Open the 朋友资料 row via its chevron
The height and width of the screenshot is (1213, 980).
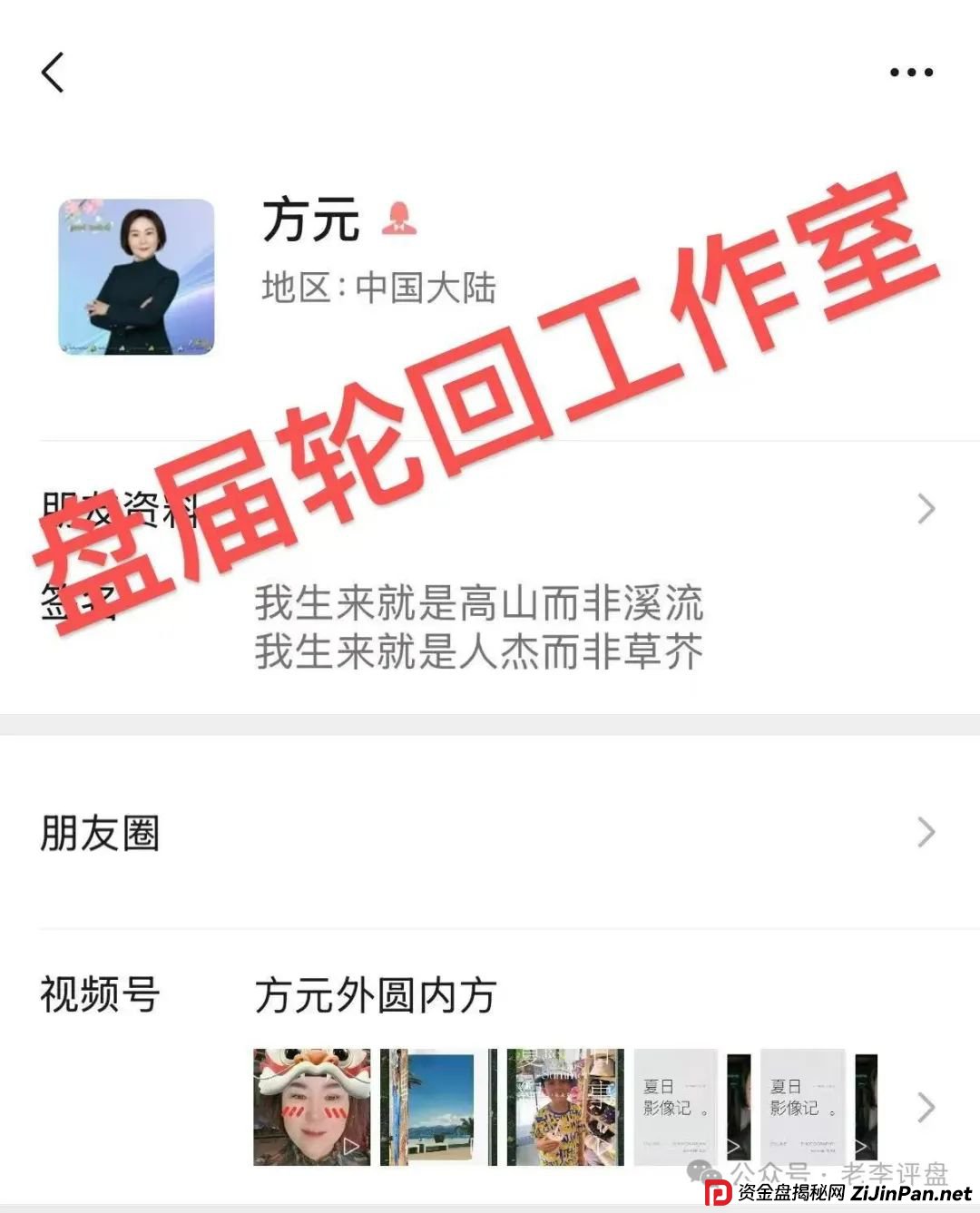(924, 509)
